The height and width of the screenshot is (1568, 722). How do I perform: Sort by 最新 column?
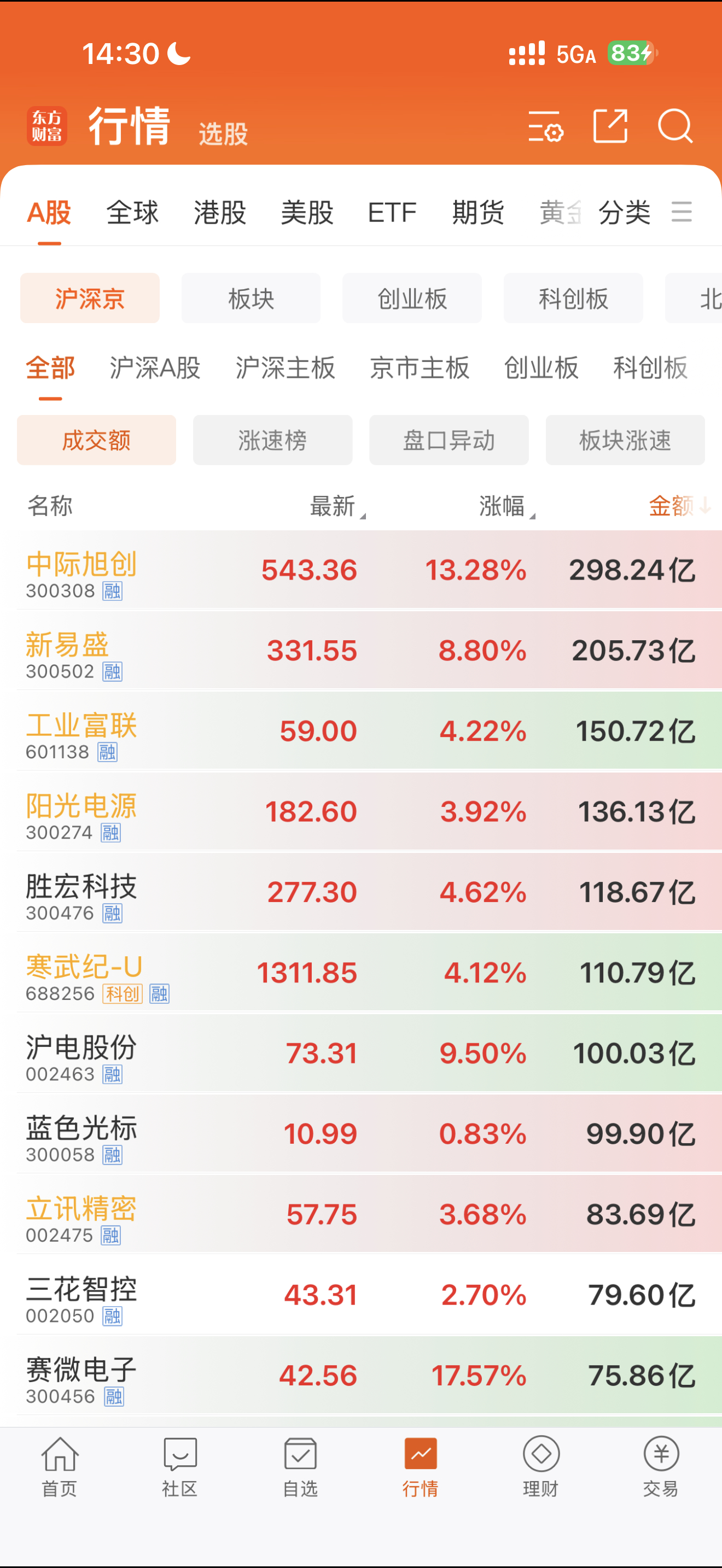point(332,506)
